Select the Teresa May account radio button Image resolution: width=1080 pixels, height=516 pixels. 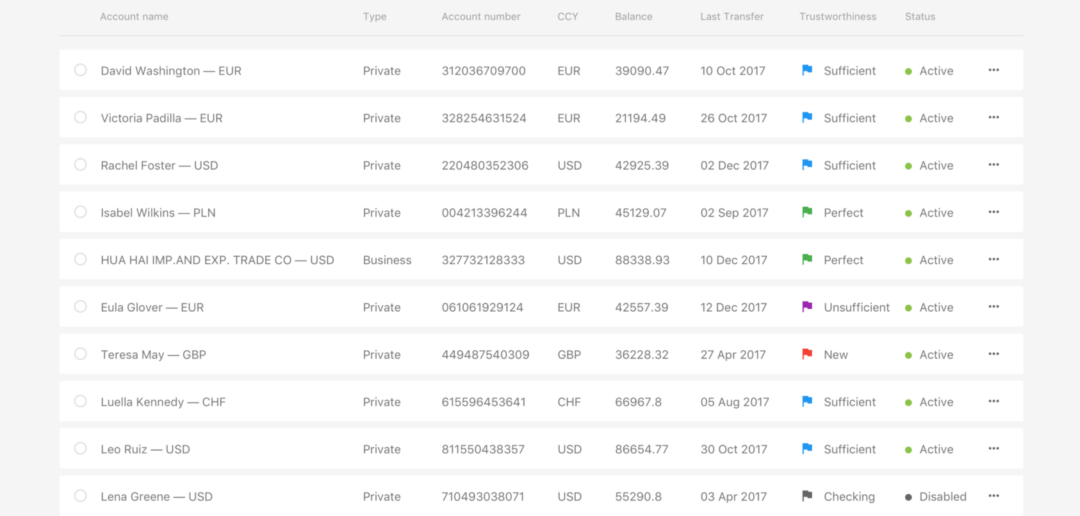coord(80,354)
